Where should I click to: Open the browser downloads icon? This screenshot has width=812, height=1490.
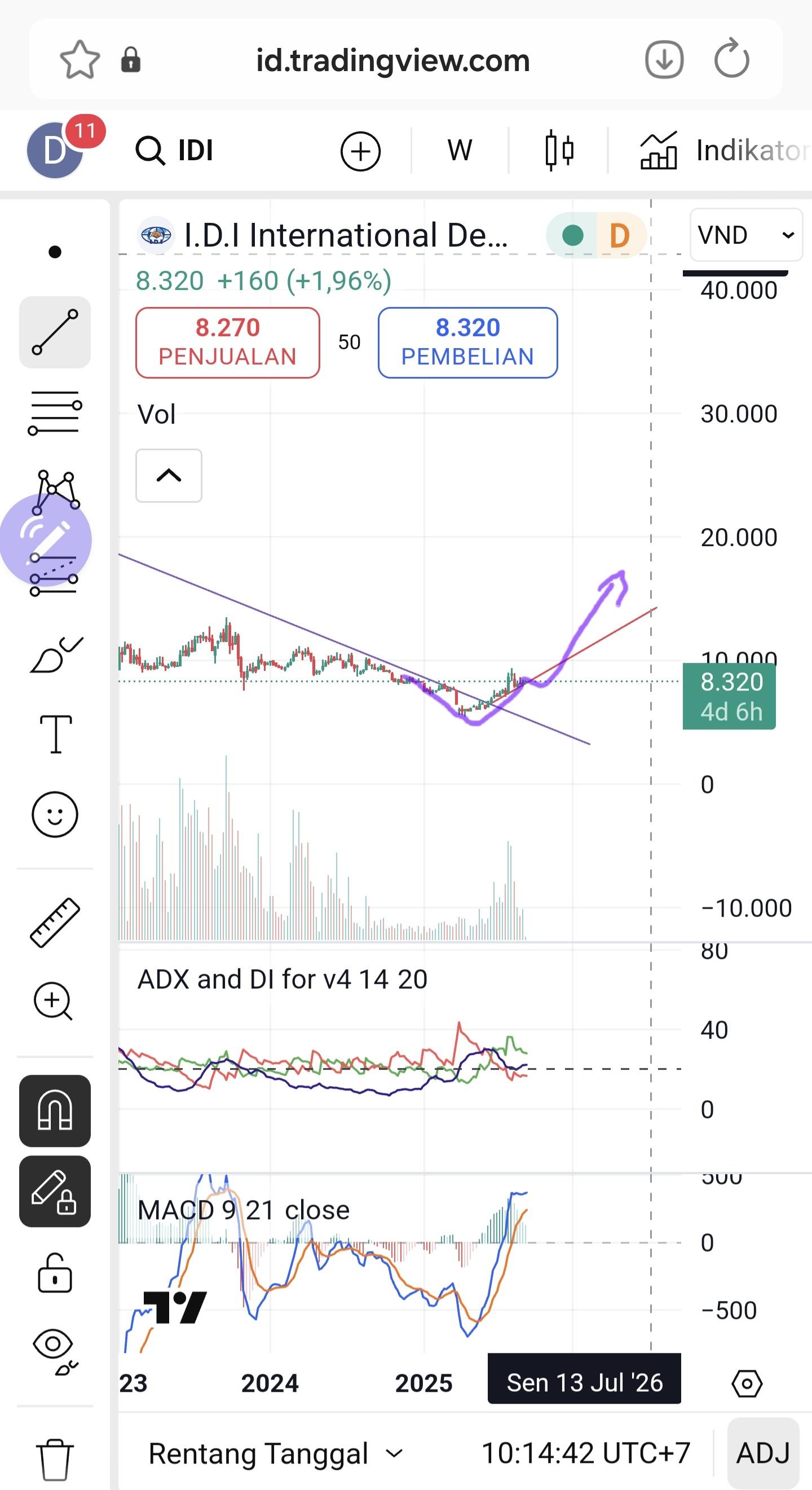664,59
